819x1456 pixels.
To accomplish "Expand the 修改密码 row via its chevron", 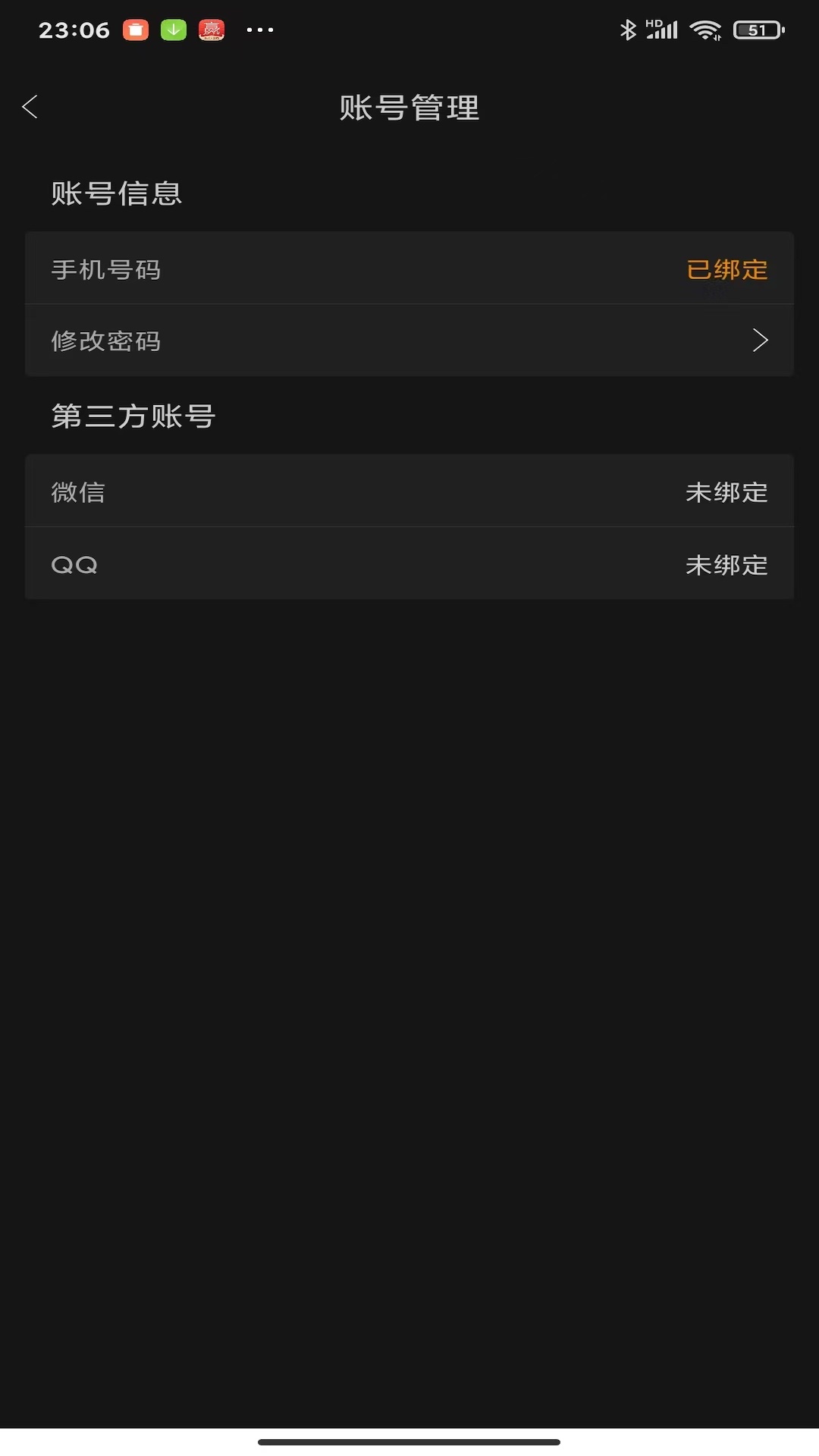I will 761,340.
